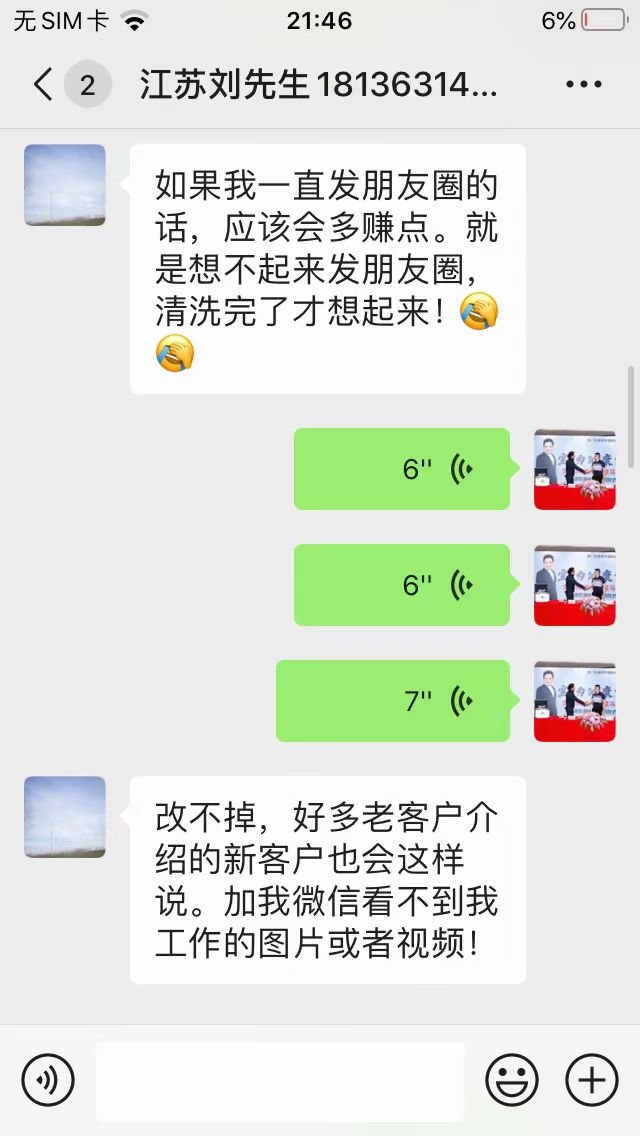Play the 7-second voice message

392,701
